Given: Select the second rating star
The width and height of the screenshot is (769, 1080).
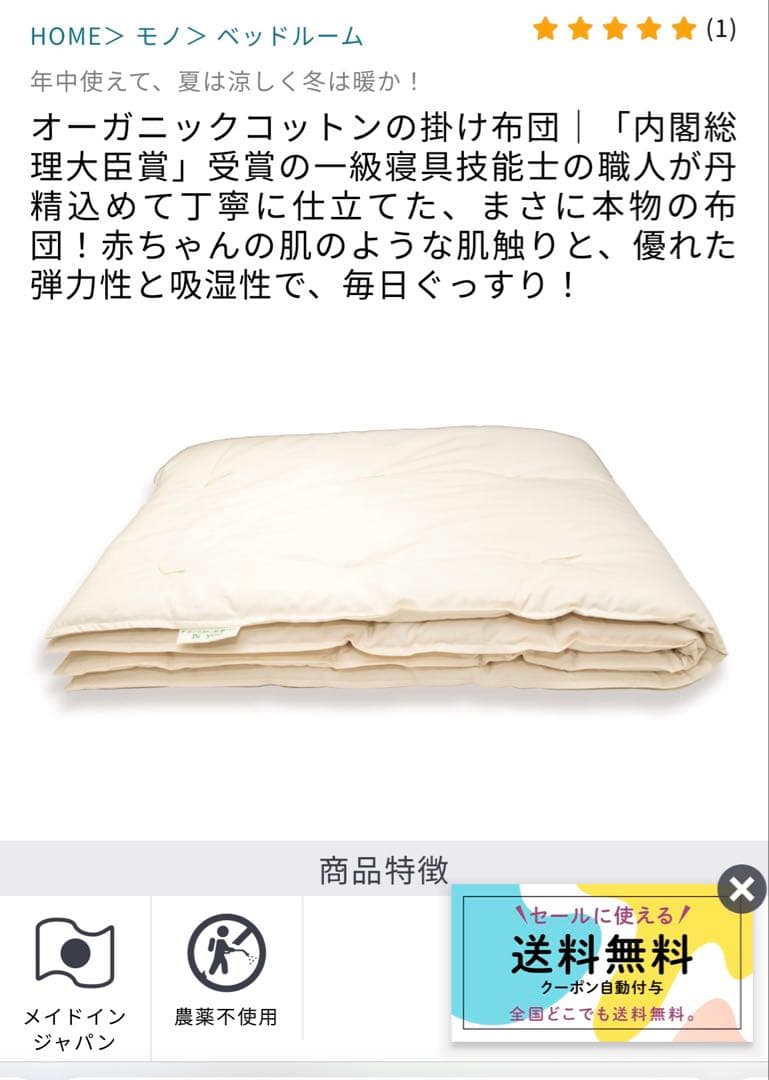Looking at the screenshot, I should tap(580, 30).
